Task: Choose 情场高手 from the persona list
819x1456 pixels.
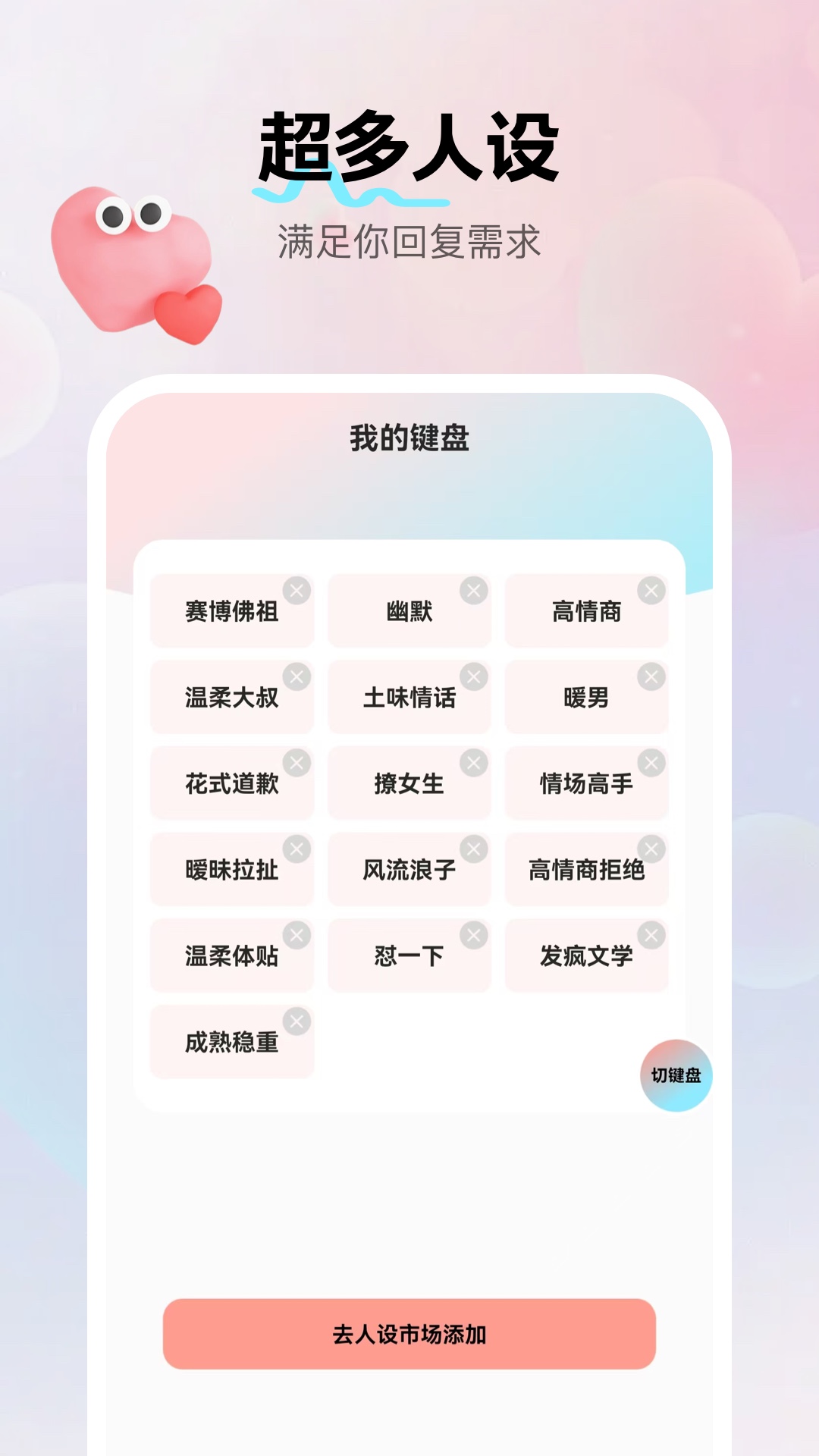Action: (x=588, y=783)
